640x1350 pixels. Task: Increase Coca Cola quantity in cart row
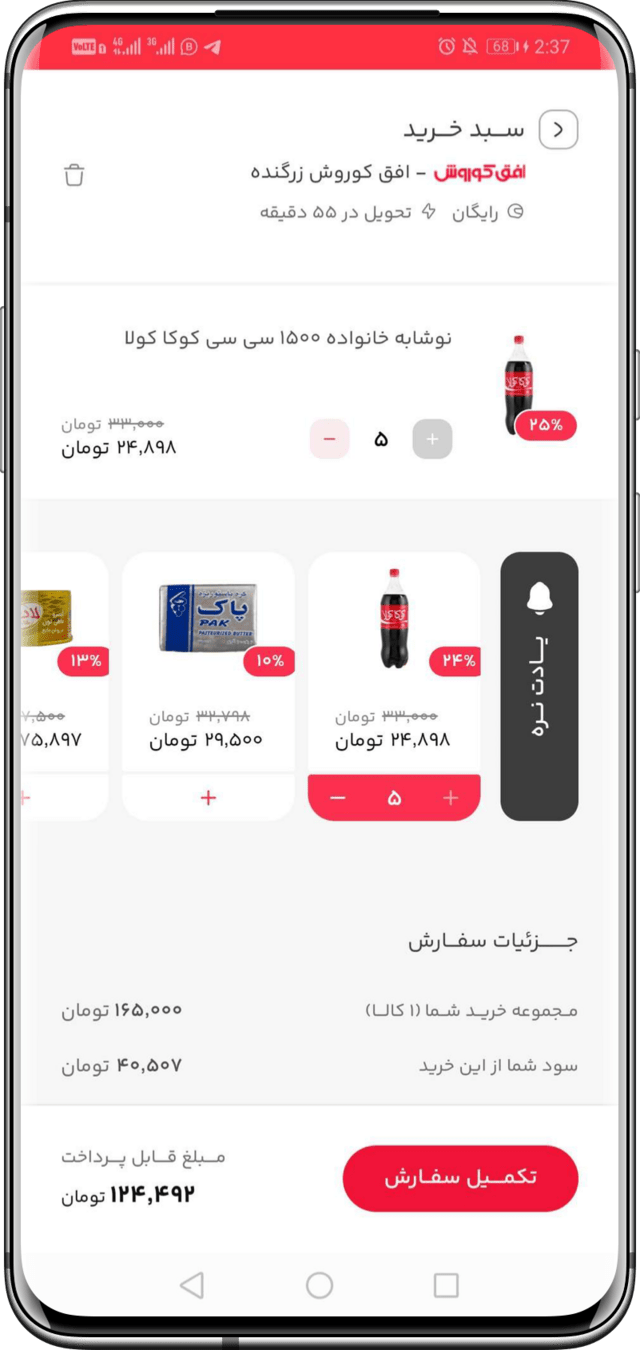(432, 439)
